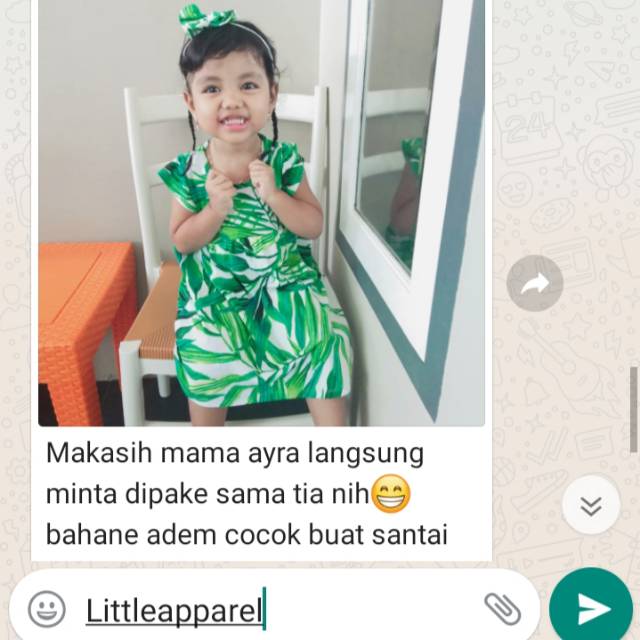Jump to the latest messages
Screen dimensions: 640x640
(x=591, y=505)
